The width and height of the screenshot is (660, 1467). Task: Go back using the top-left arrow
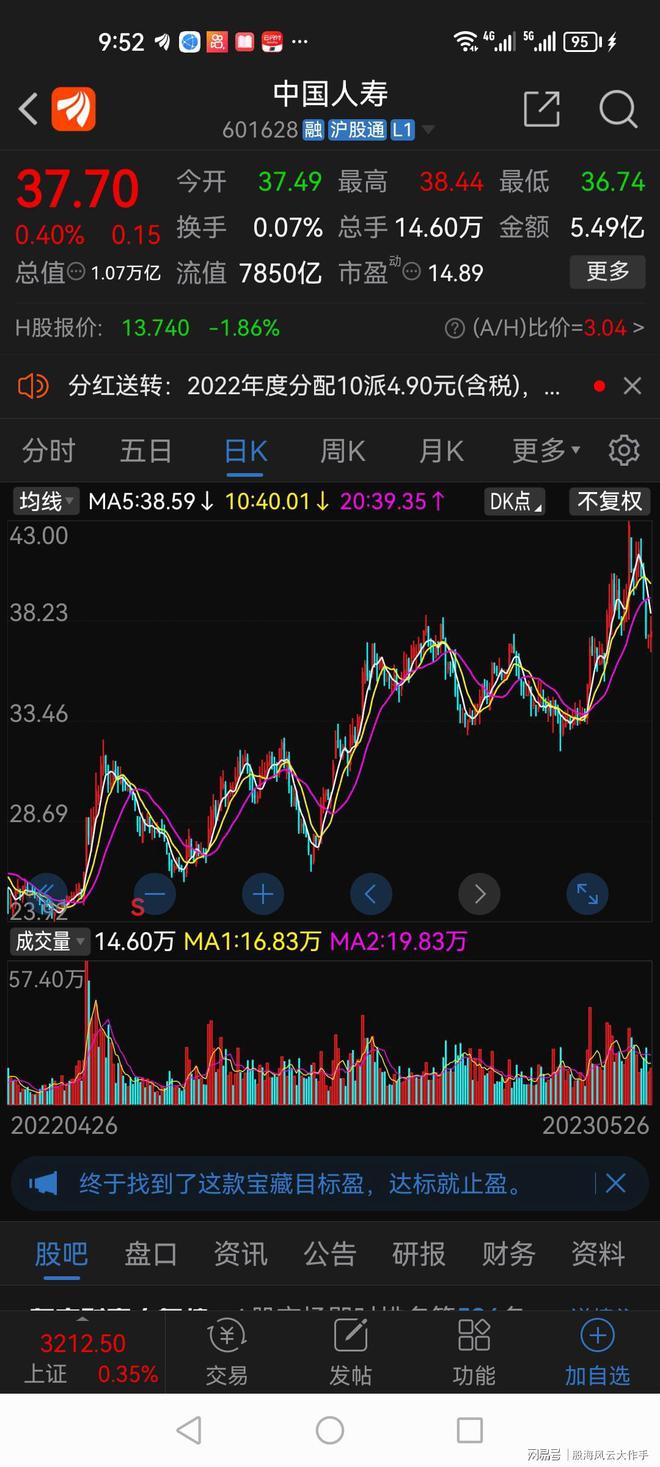coord(28,108)
